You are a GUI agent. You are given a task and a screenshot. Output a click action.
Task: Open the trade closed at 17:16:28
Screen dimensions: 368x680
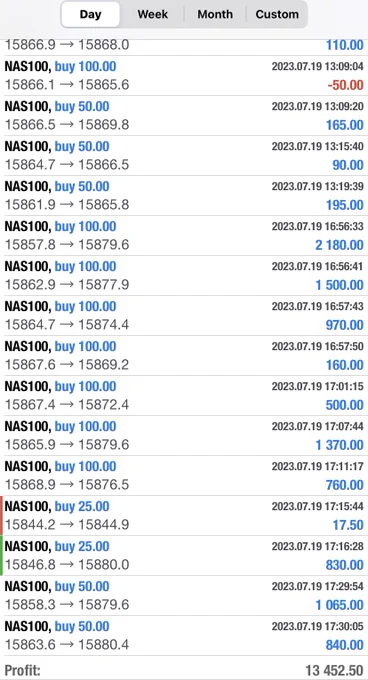[x=184, y=556]
